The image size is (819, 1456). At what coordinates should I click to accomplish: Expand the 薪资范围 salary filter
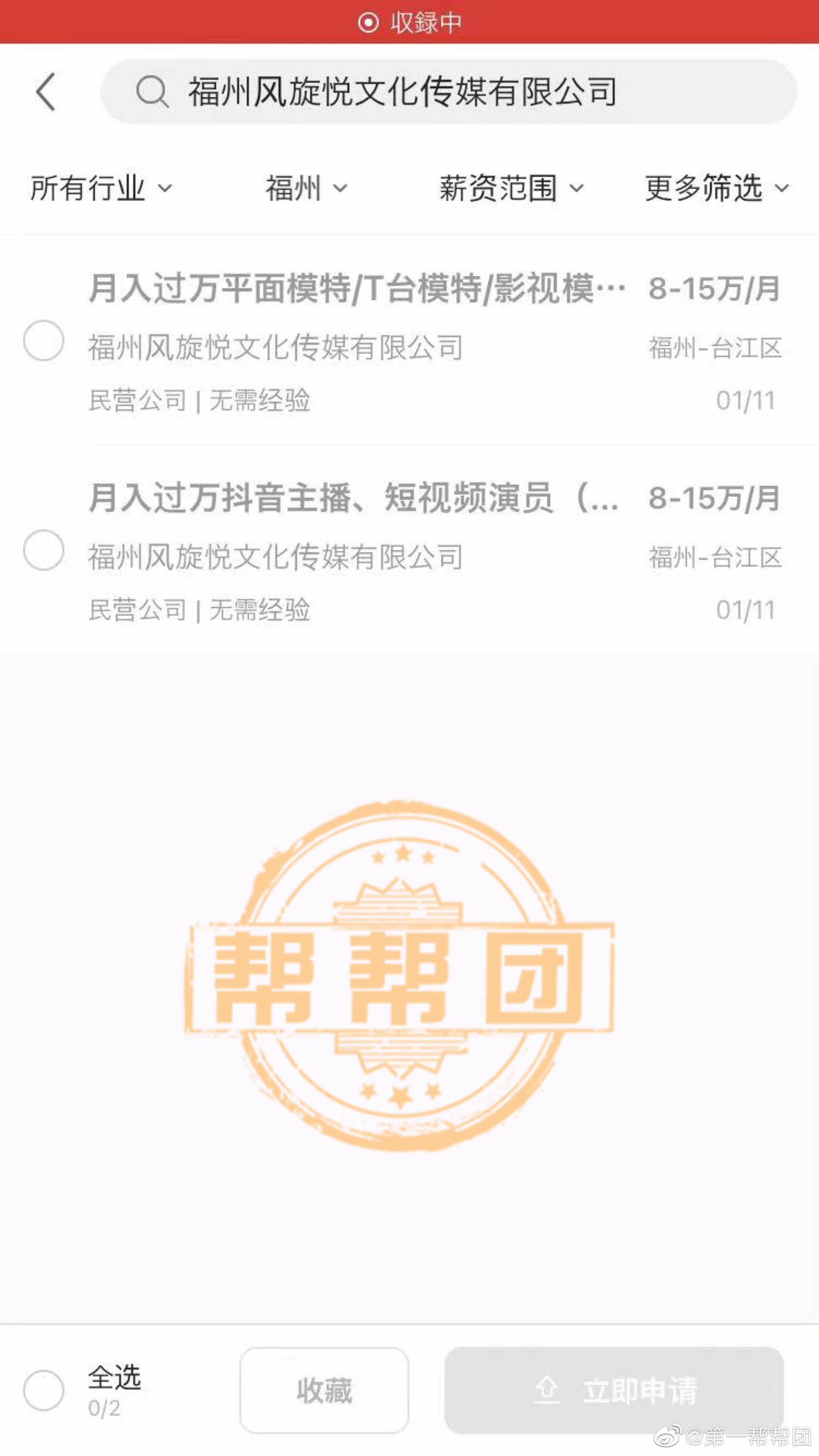511,188
